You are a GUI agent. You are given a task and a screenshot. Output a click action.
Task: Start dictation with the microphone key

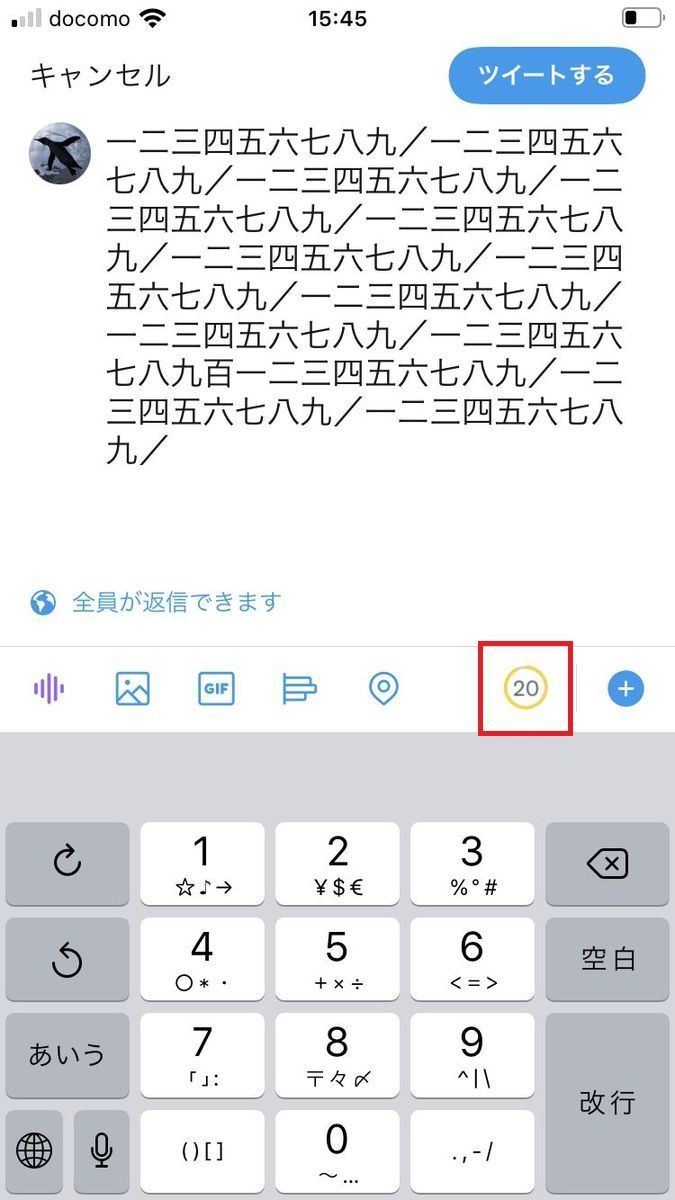pyautogui.click(x=101, y=1151)
